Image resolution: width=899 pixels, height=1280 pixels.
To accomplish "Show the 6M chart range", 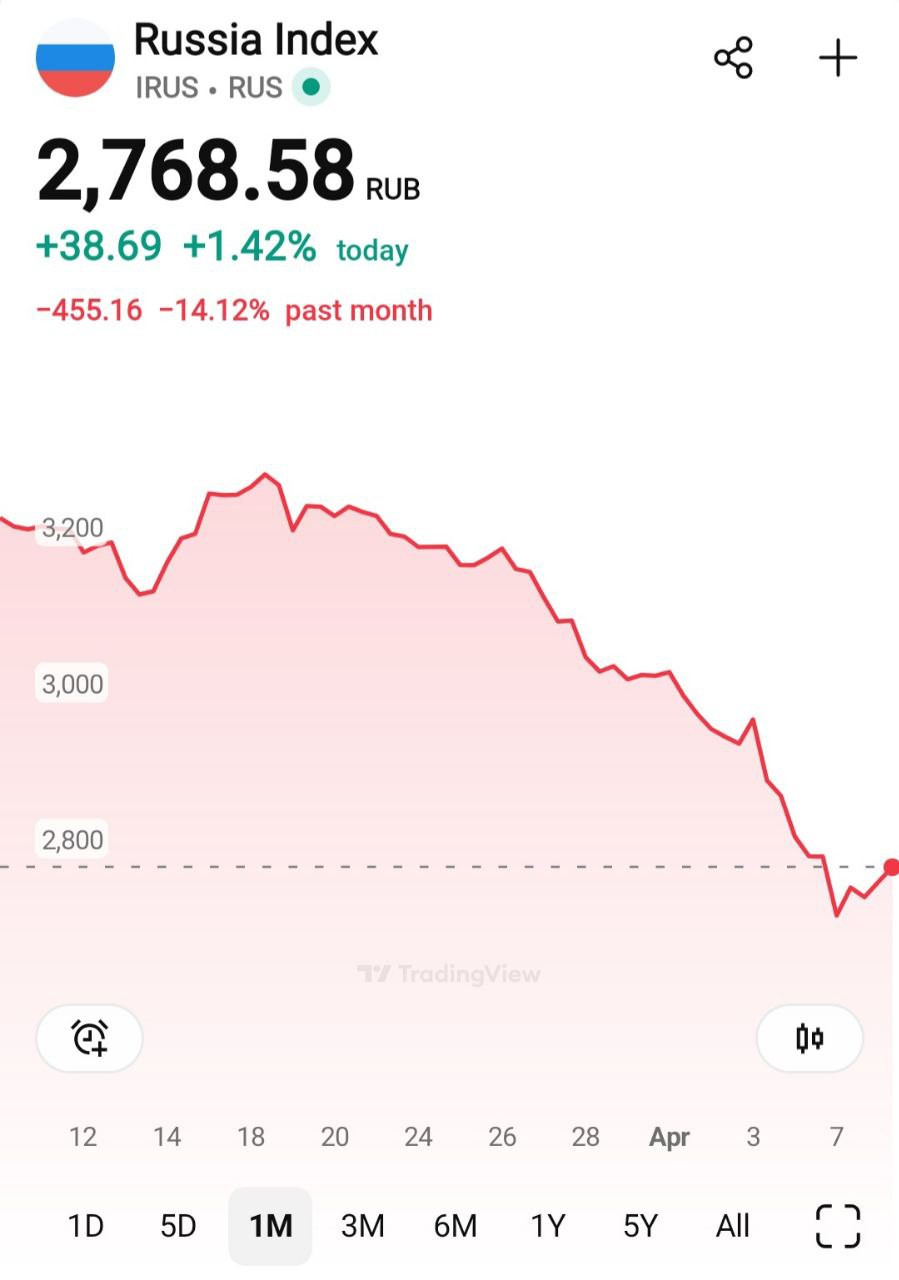I will pyautogui.click(x=456, y=1226).
